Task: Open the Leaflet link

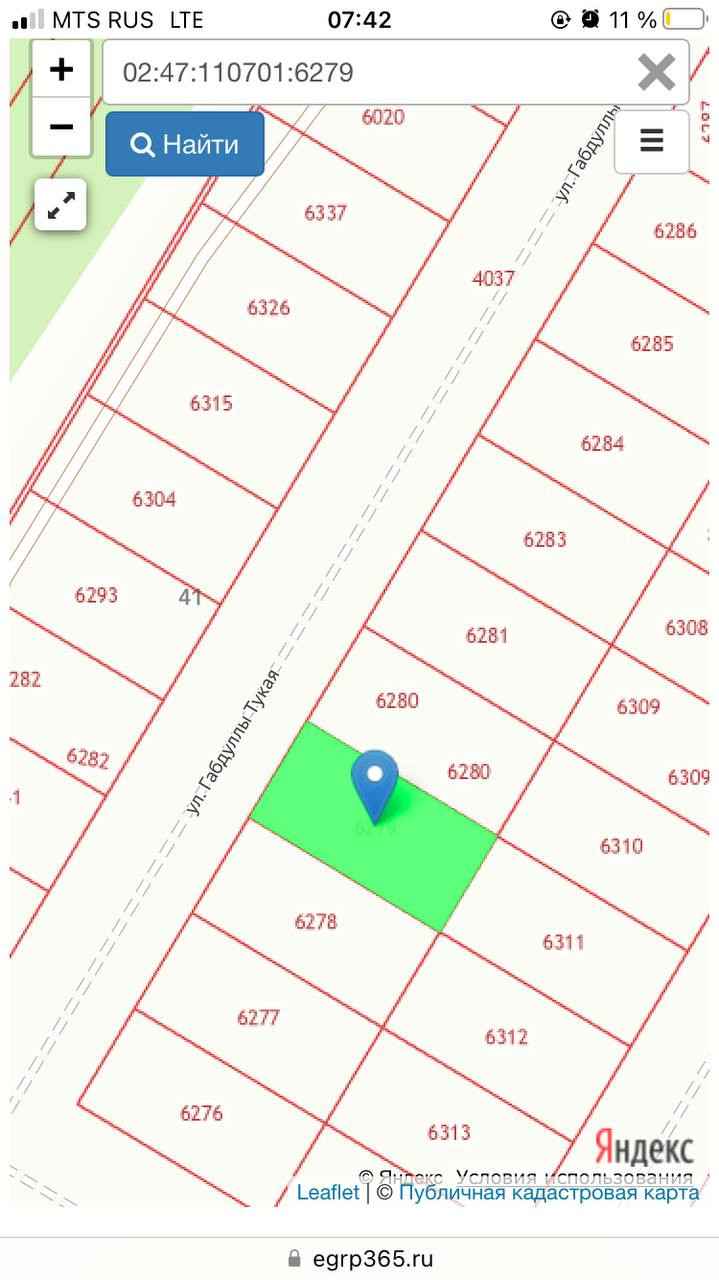Action: click(328, 1192)
